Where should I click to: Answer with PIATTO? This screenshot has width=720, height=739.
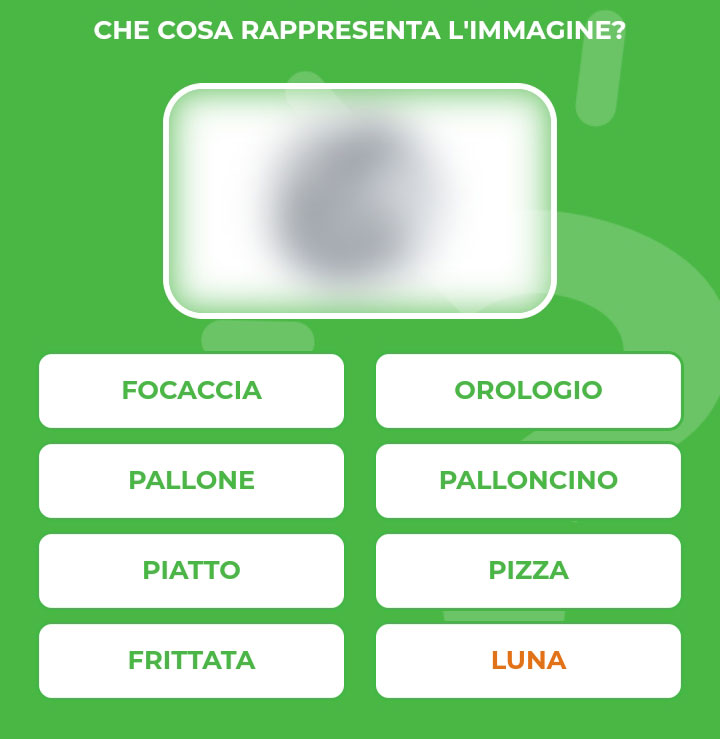pos(191,570)
